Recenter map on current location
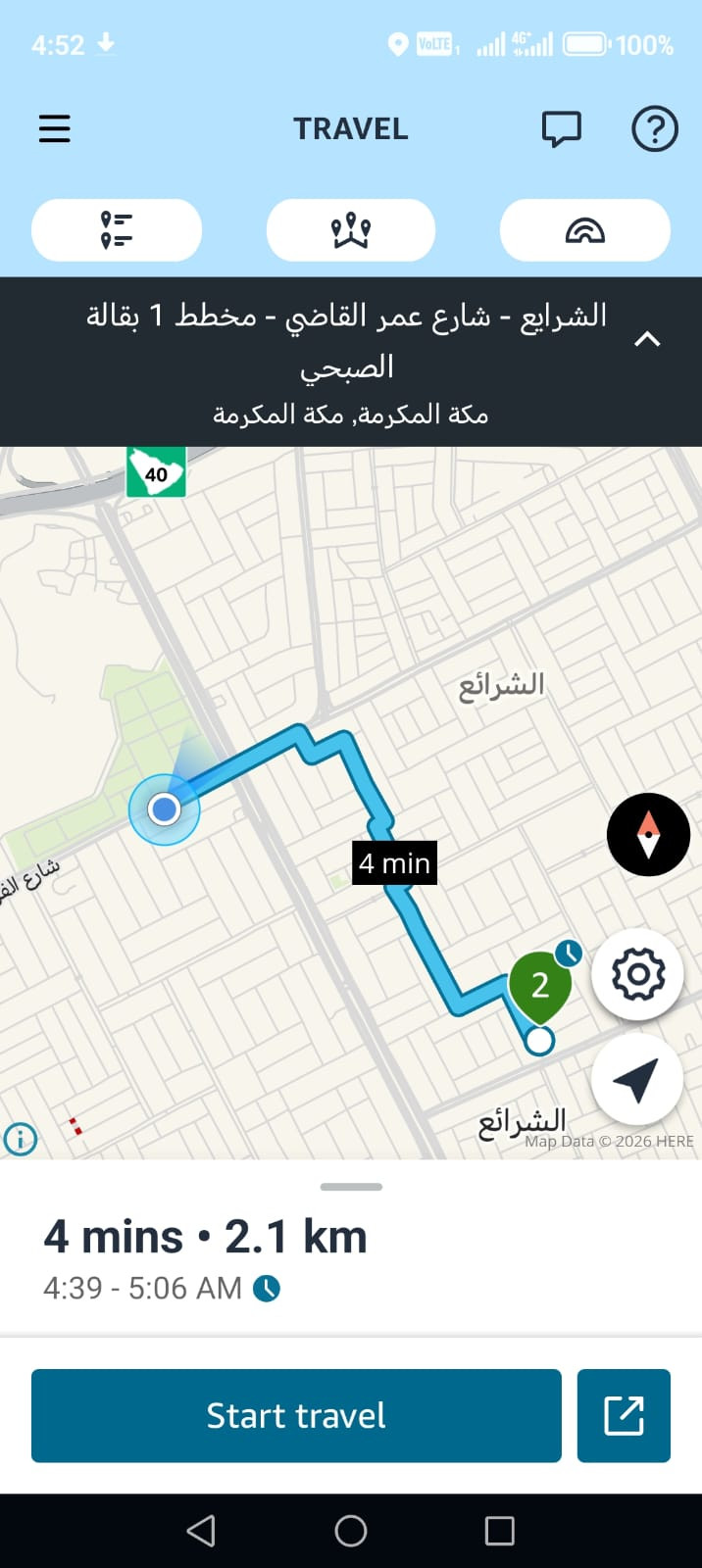702x1568 pixels. pyautogui.click(x=637, y=1080)
